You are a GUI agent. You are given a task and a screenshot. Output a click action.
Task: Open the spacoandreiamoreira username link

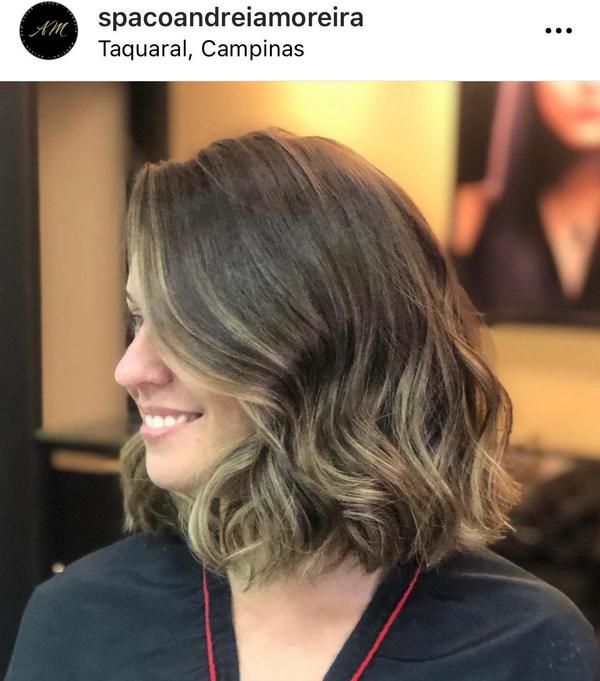point(230,18)
